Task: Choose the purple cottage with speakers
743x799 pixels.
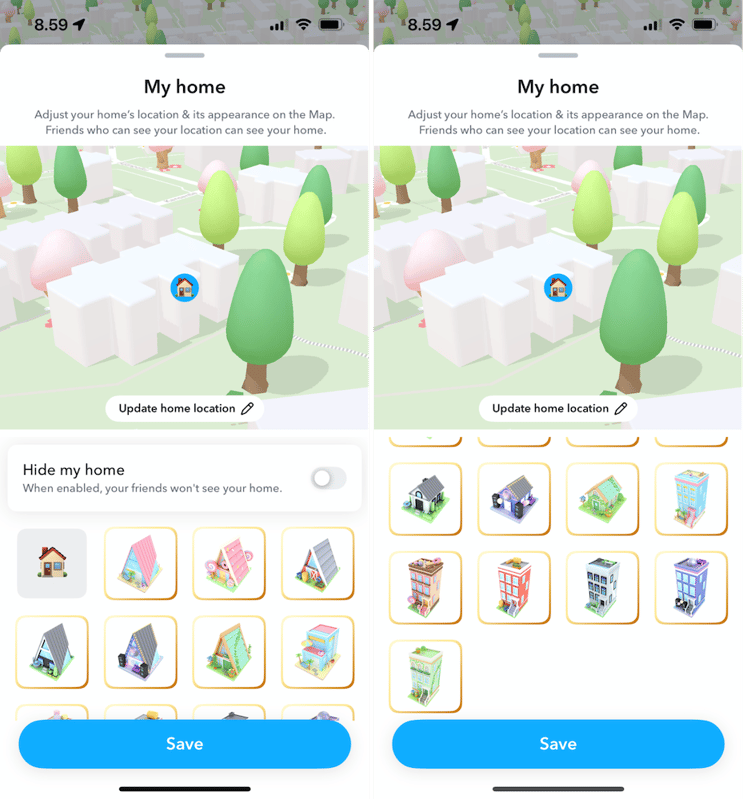Action: (x=514, y=499)
